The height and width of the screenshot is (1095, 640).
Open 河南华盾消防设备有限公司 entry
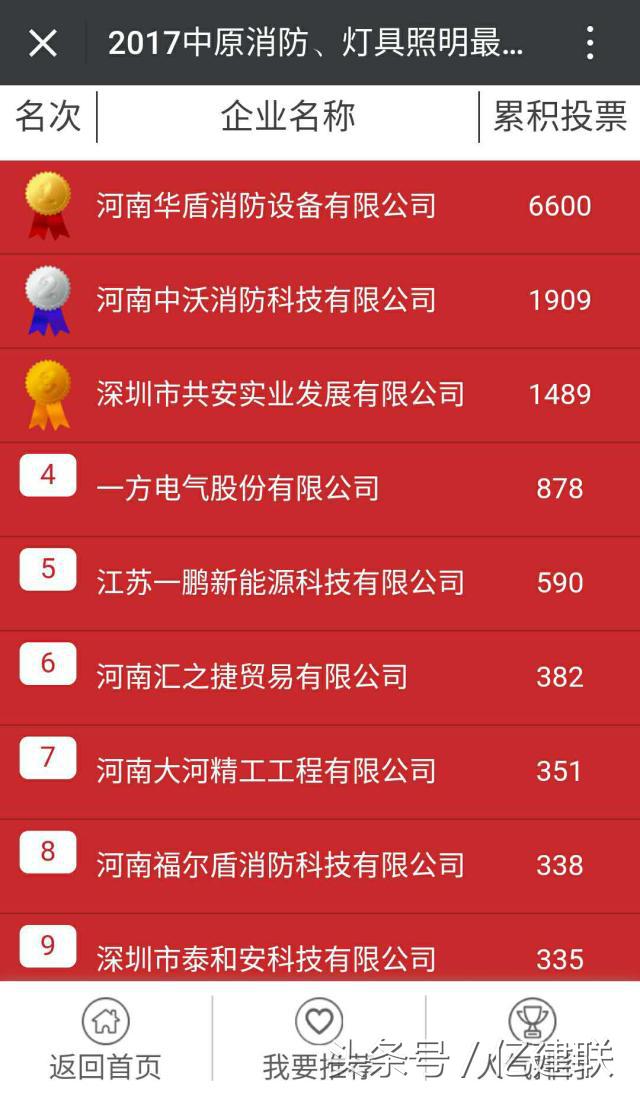[266, 206]
